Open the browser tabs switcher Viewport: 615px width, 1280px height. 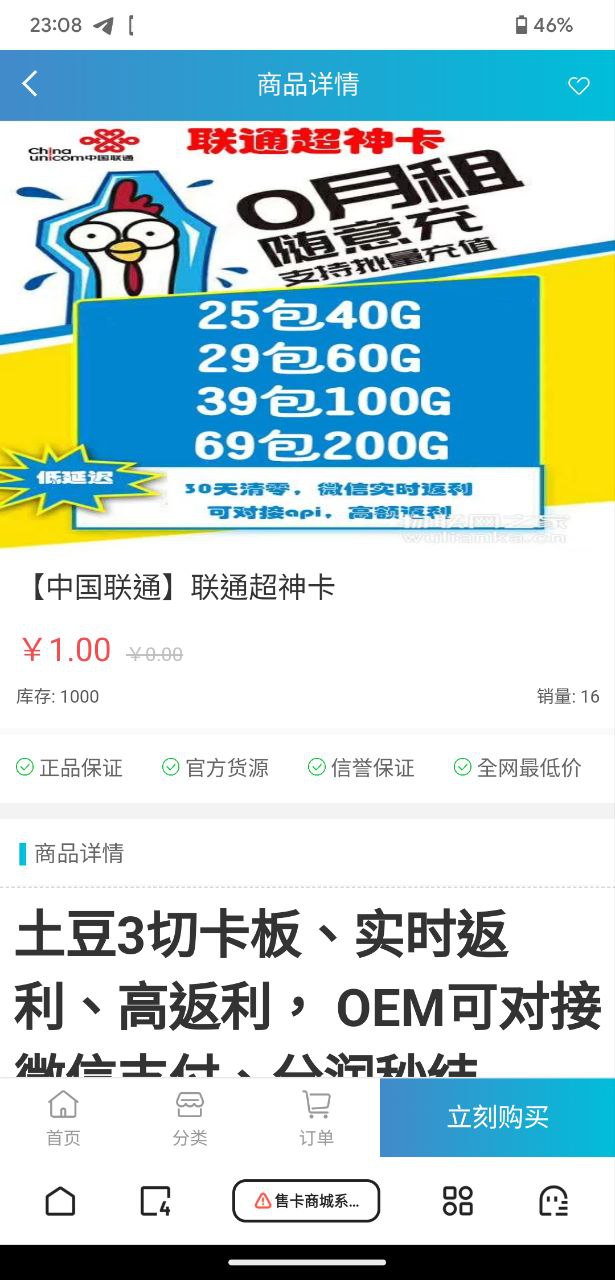pos(156,1200)
